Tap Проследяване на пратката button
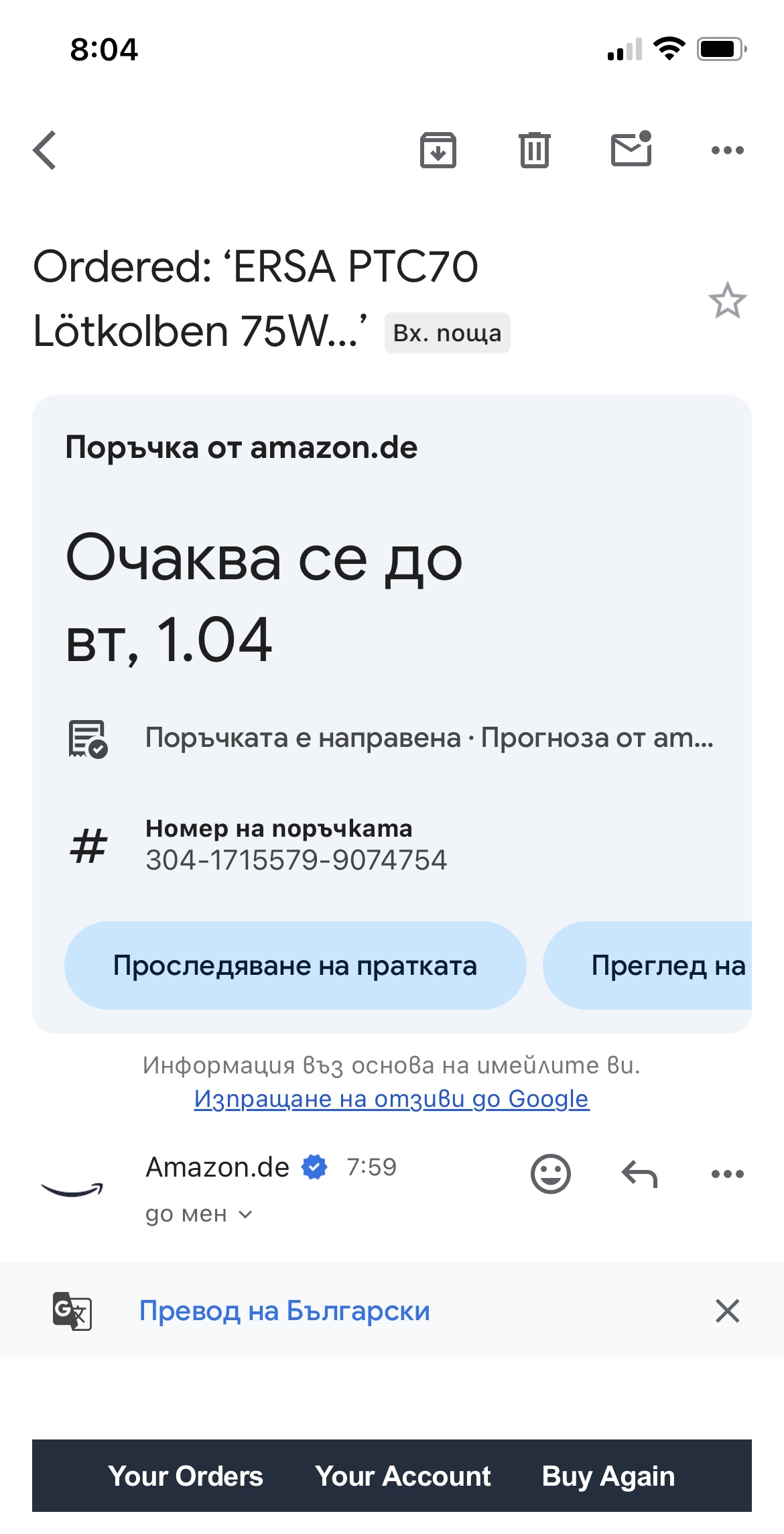 pos(295,965)
